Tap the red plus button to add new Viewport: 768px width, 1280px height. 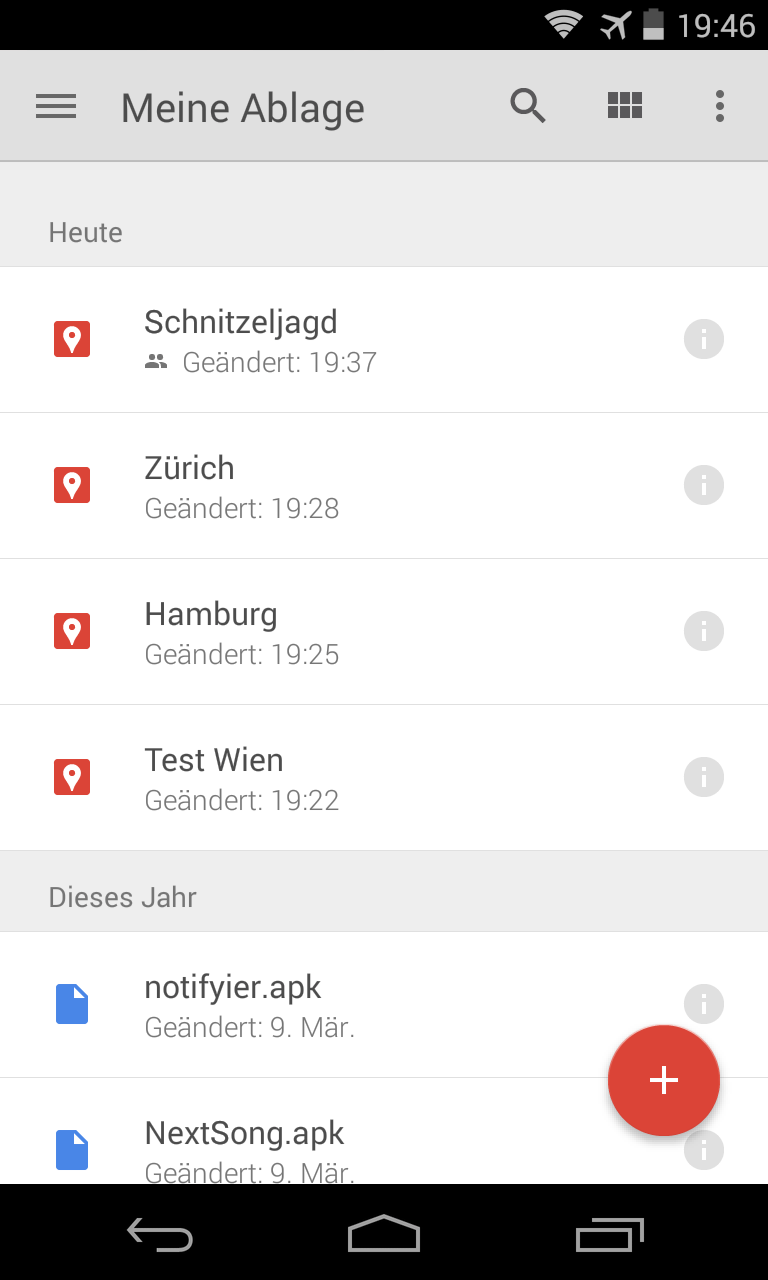point(664,1080)
